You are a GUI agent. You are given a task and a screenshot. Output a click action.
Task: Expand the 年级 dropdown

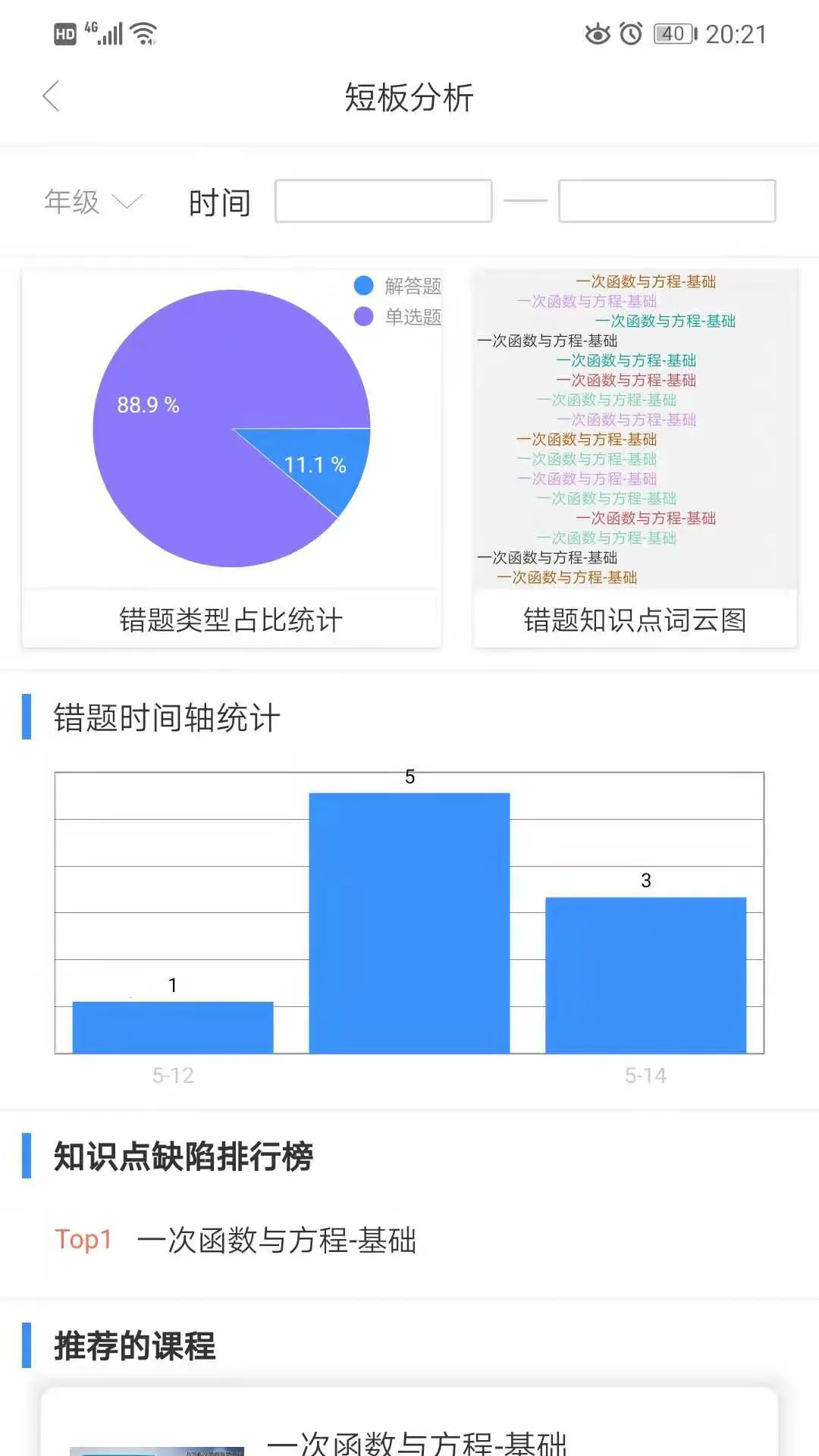[x=93, y=202]
